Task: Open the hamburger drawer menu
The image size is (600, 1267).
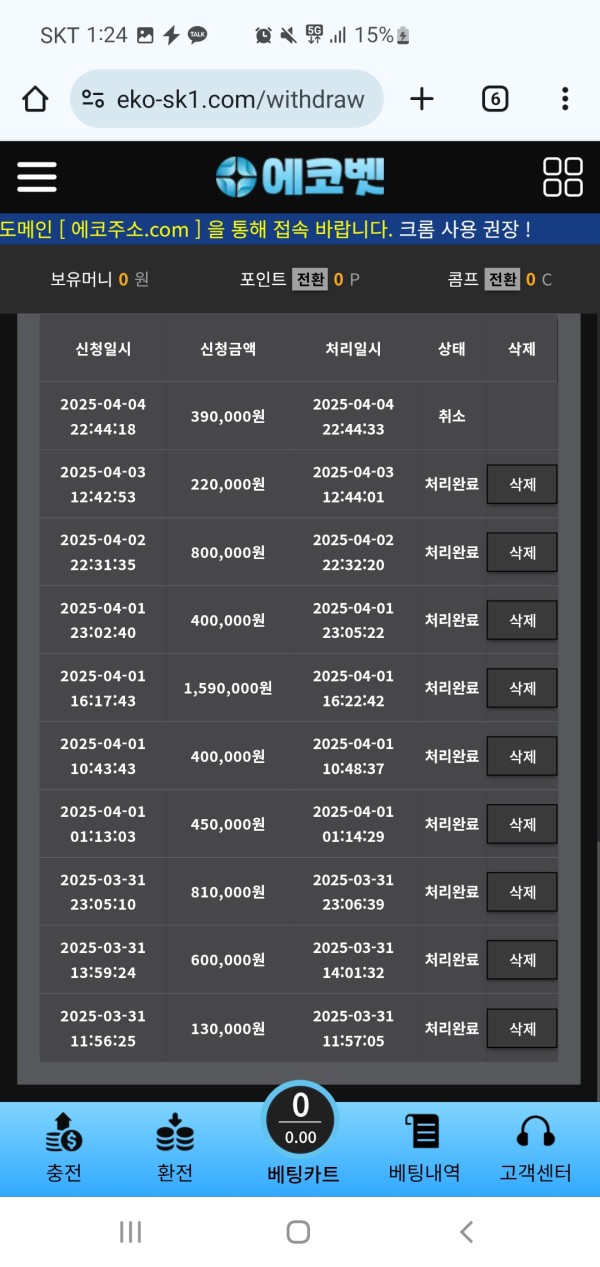Action: click(37, 177)
